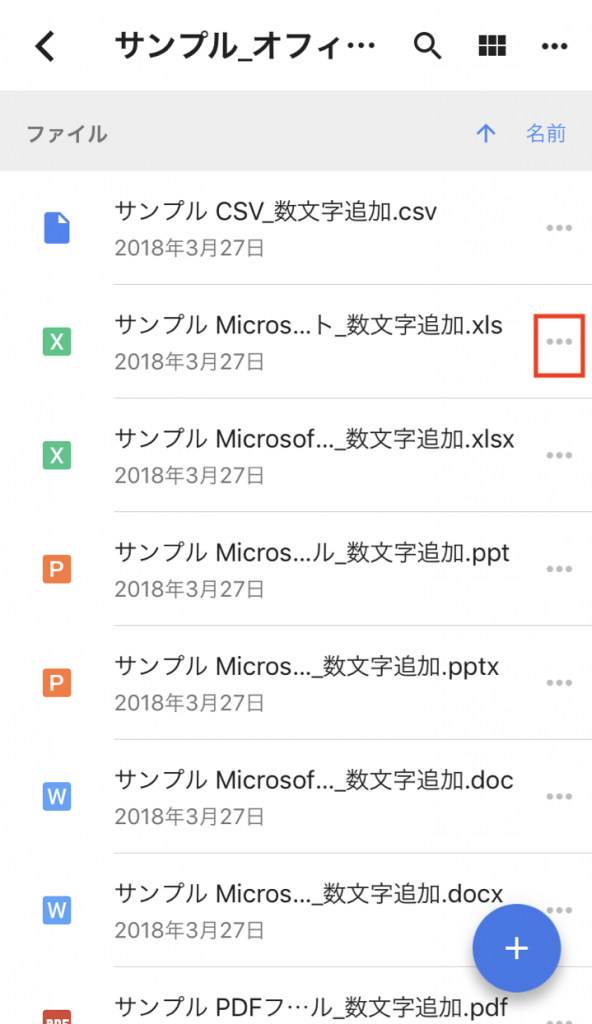The height and width of the screenshot is (1024, 592).
Task: Change sort by 名前
Action: (x=546, y=133)
